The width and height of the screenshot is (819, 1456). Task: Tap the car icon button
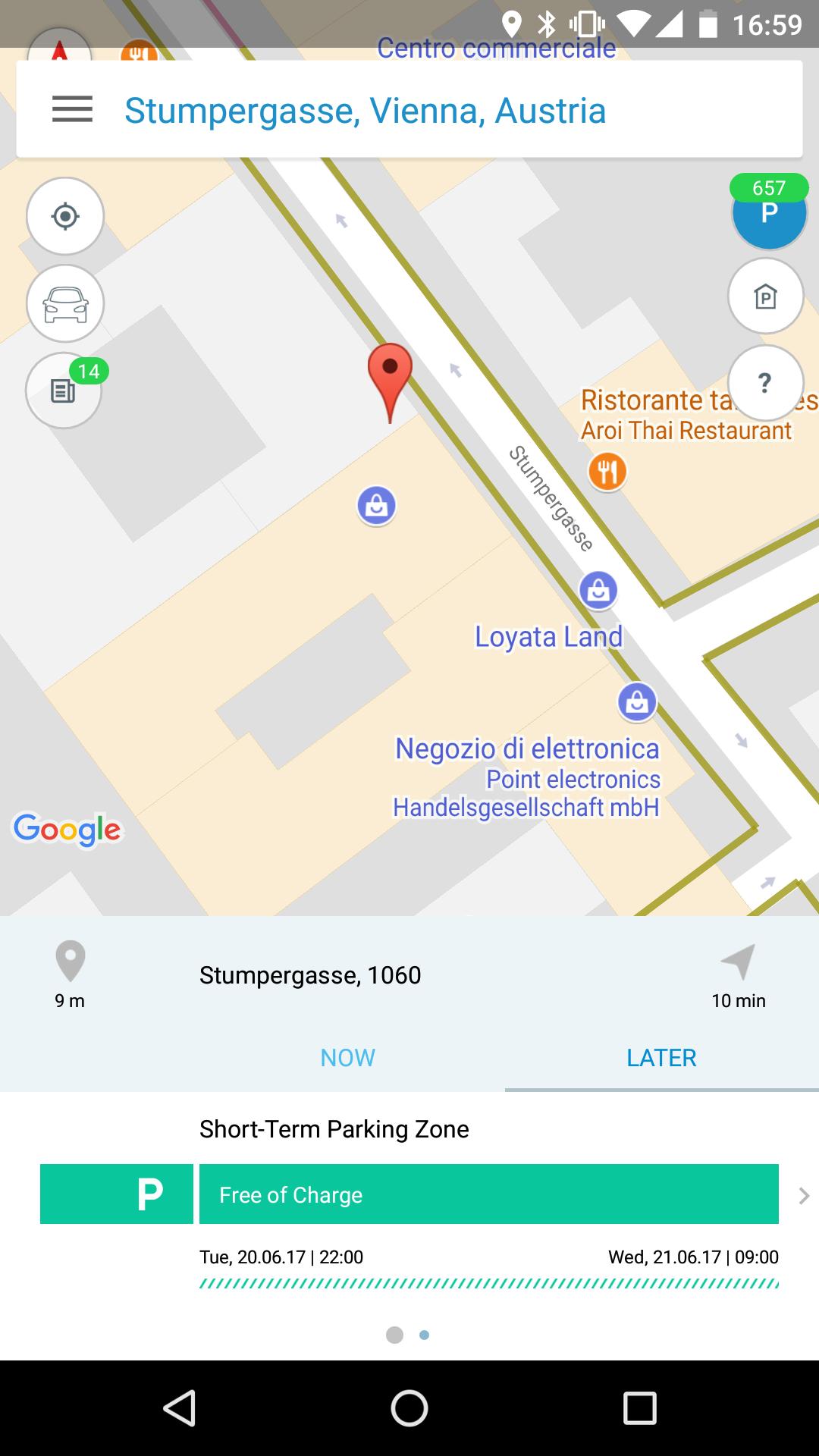point(65,304)
